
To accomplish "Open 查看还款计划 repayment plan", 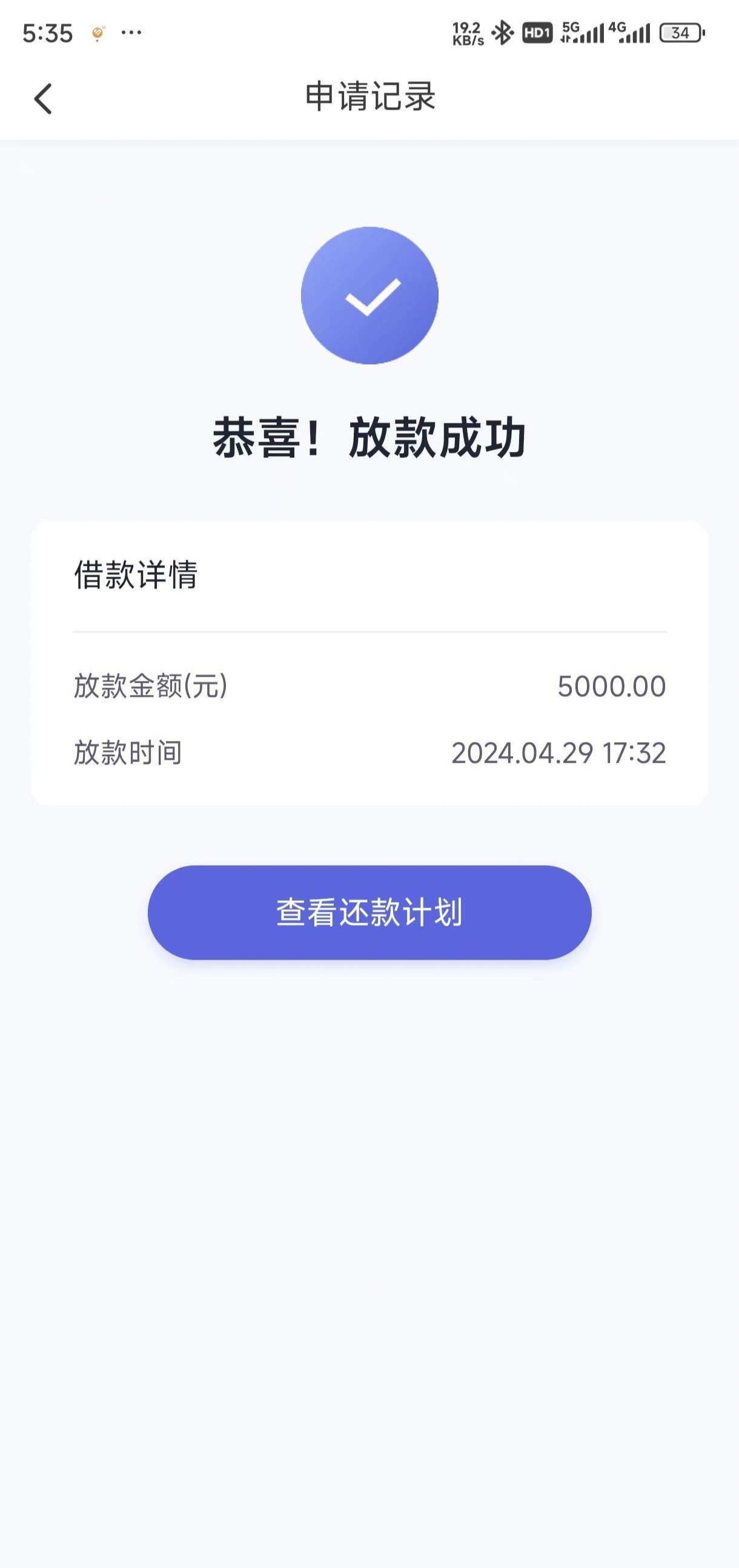I will [369, 912].
